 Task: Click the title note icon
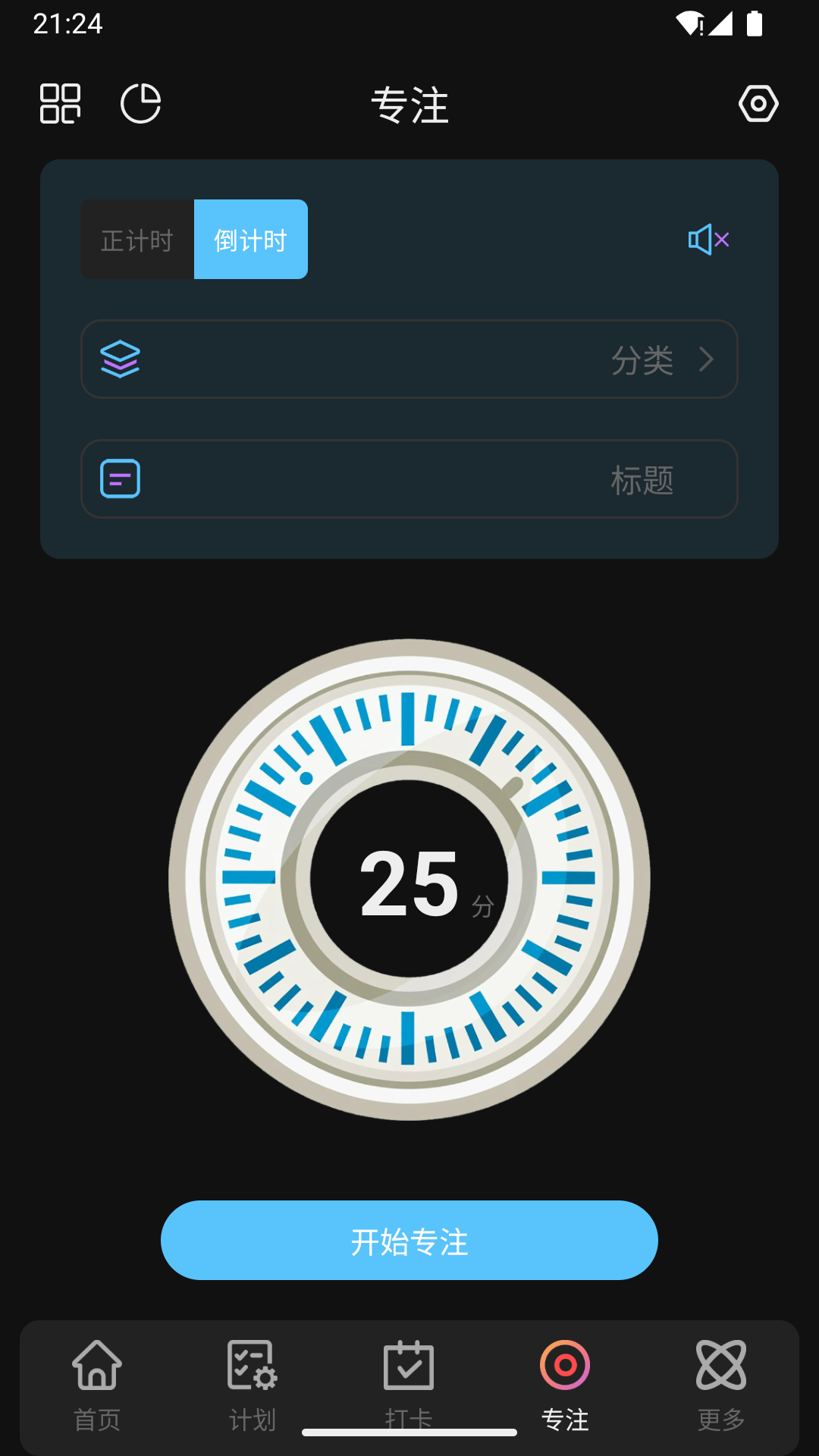(x=120, y=479)
